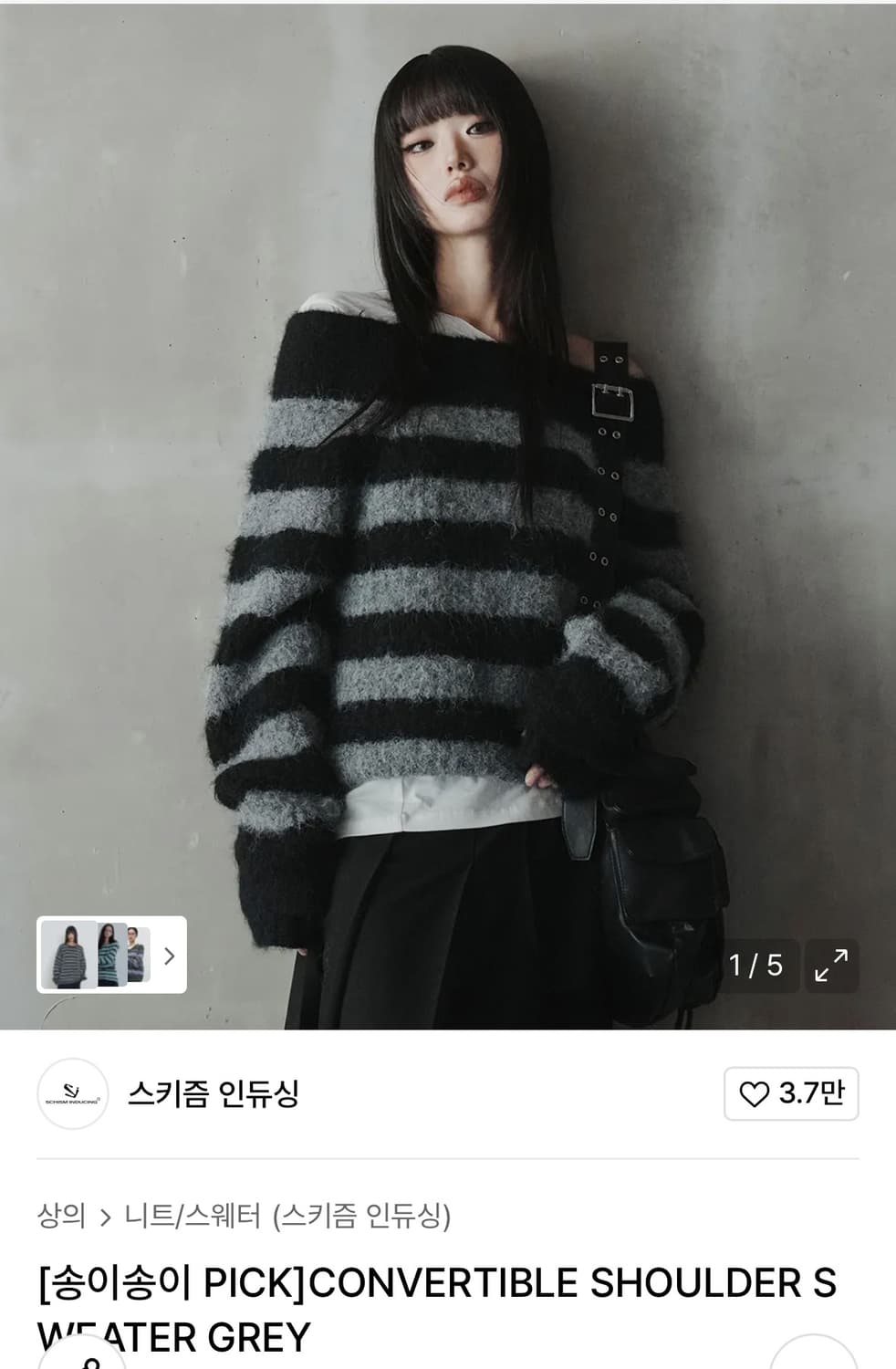Tap the 1/5 image progress indicator

757,966
